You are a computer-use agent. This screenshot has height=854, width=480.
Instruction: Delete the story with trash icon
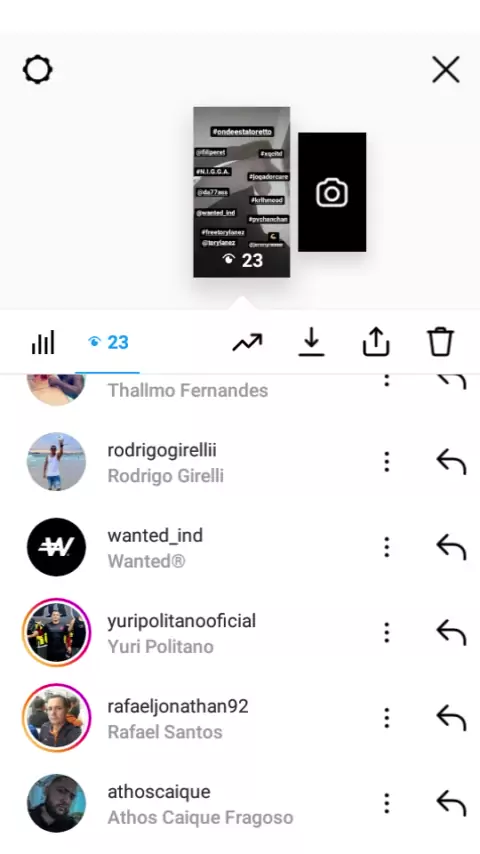pos(440,342)
